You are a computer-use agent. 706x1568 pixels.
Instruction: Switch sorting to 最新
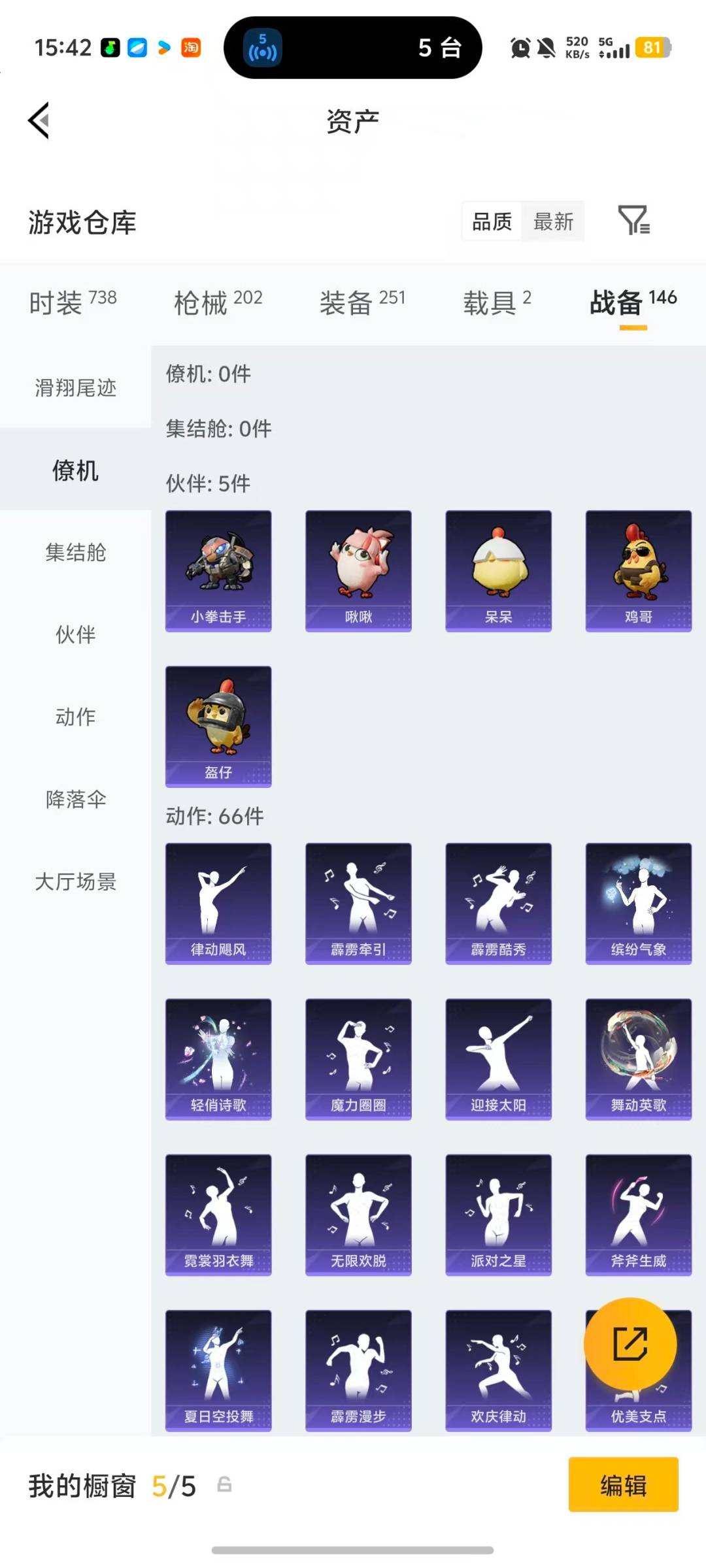(x=553, y=222)
